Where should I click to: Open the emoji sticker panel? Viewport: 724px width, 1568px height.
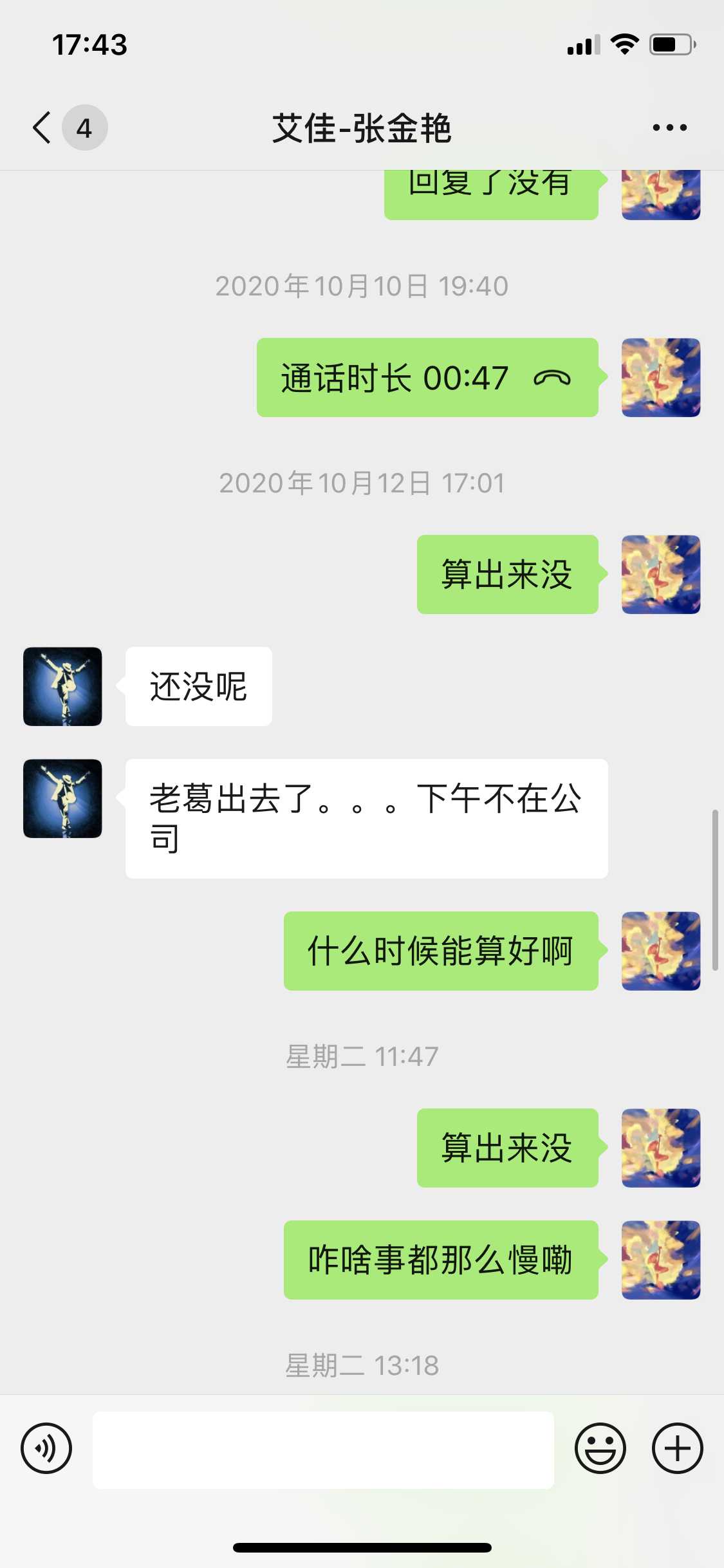coord(600,1449)
